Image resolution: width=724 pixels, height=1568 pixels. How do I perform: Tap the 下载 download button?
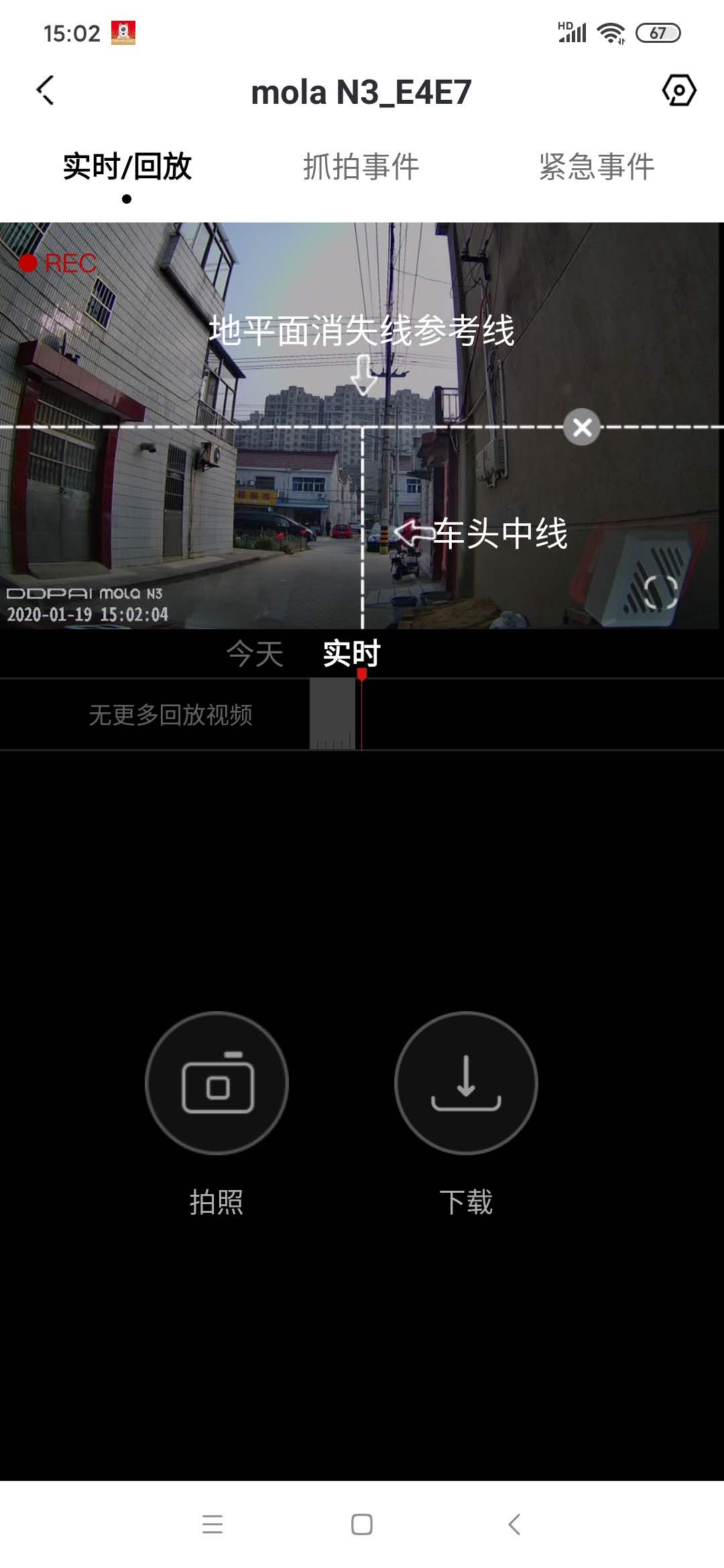pyautogui.click(x=466, y=1083)
